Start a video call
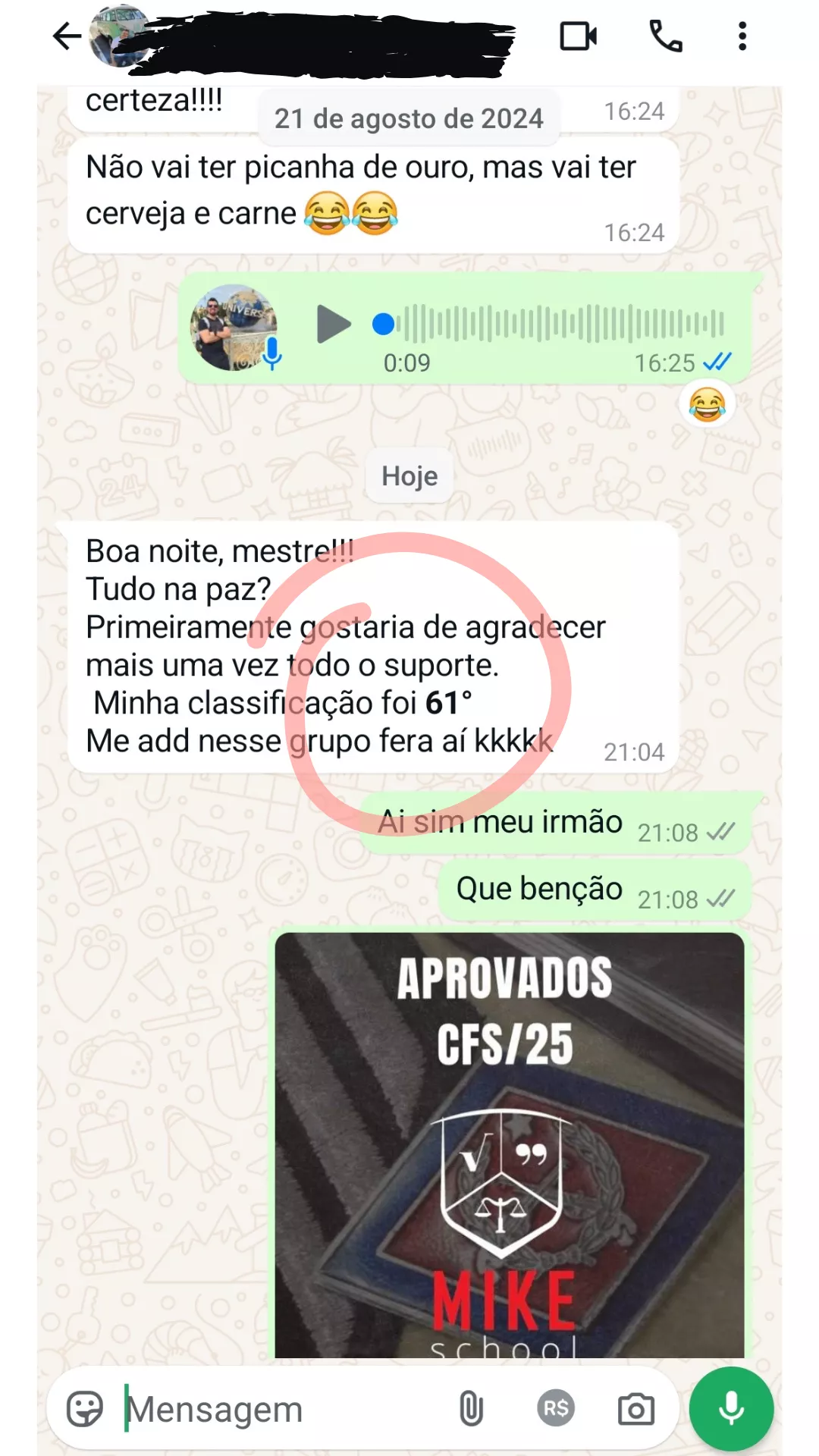Image resolution: width=819 pixels, height=1456 pixels. click(578, 36)
